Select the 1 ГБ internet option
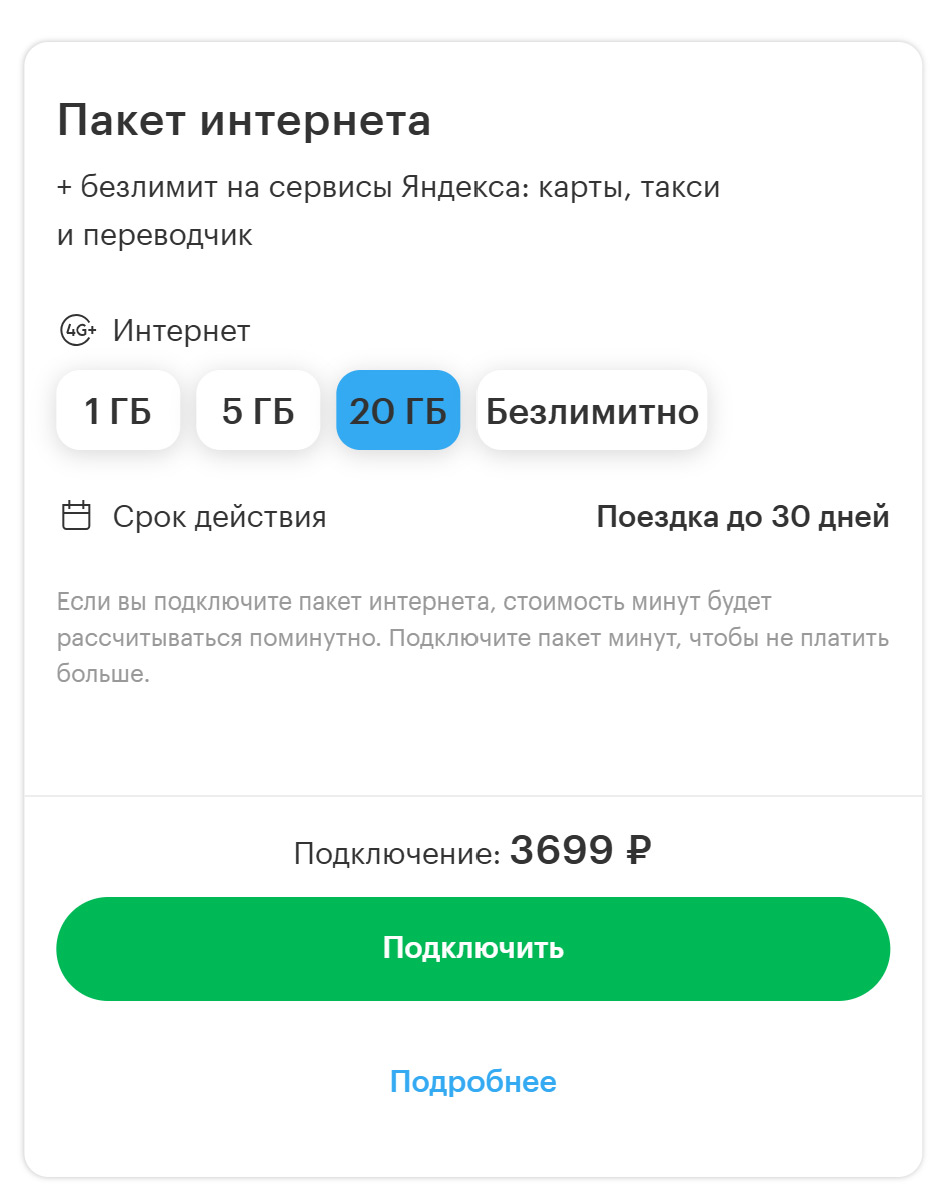This screenshot has width=950, height=1196. pos(118,411)
